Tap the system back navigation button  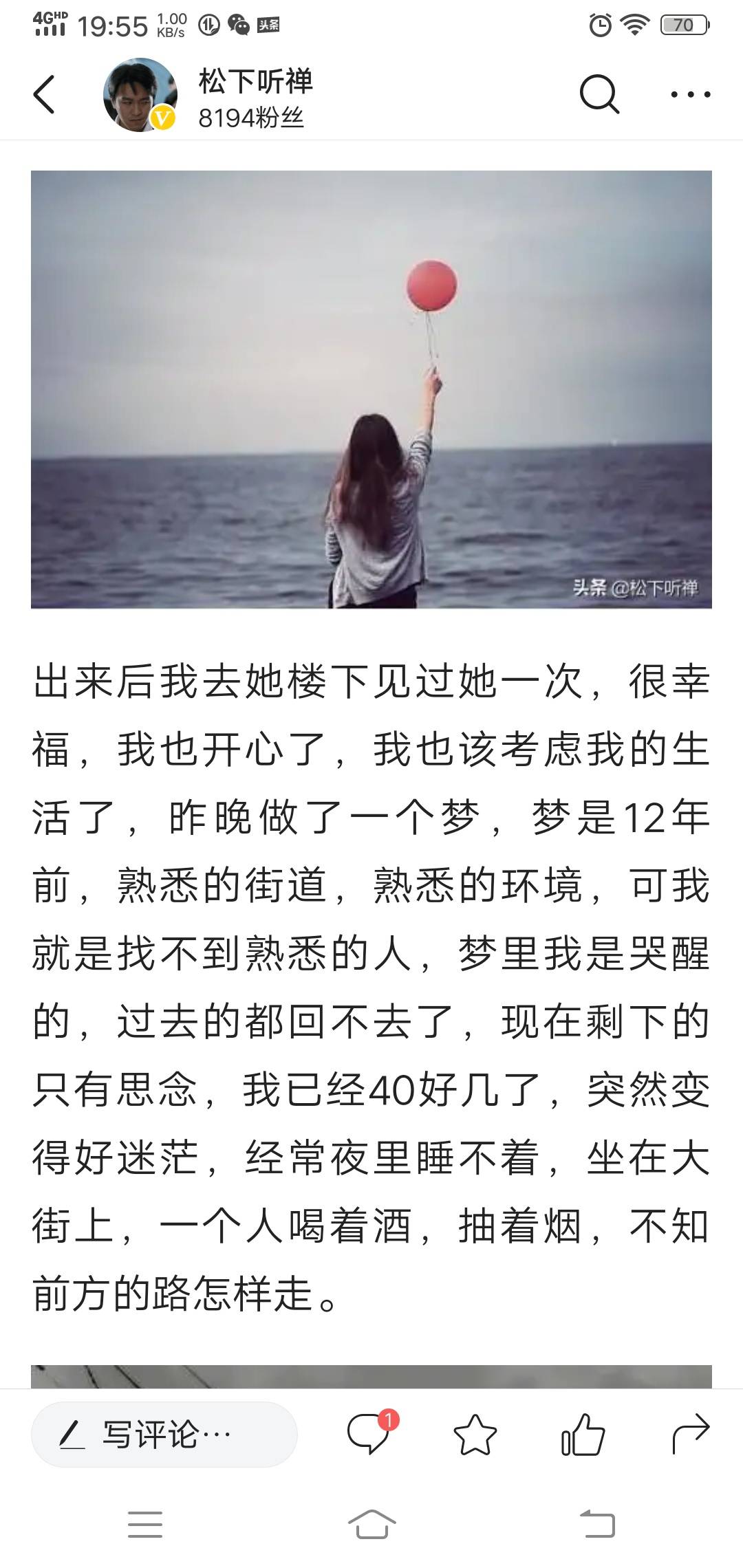597,1525
